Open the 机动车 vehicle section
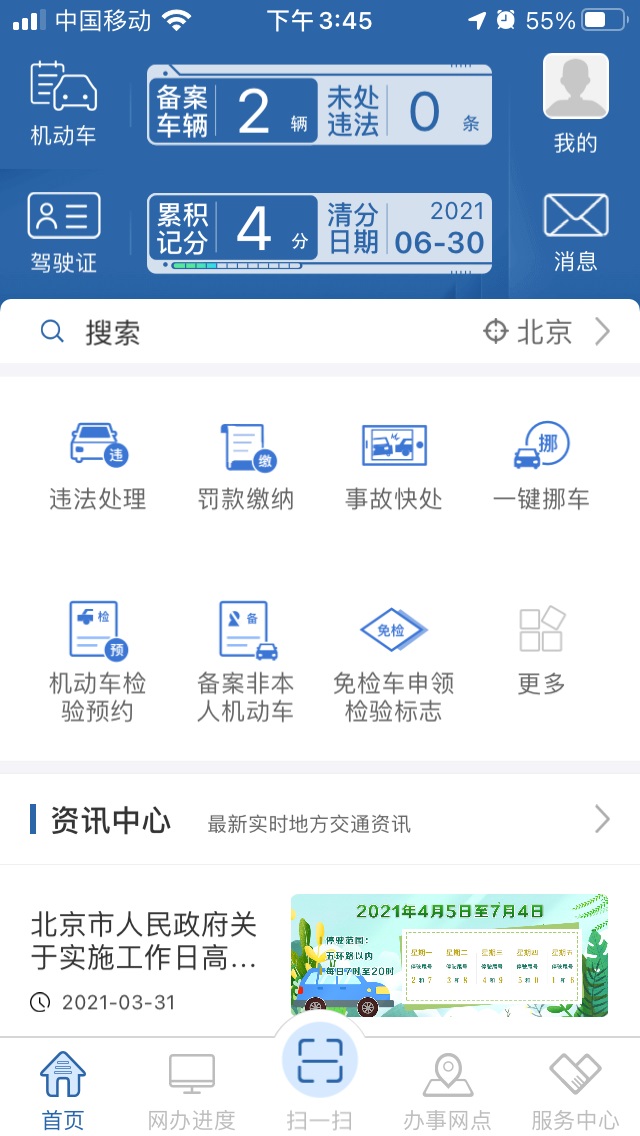Image resolution: width=640 pixels, height=1136 pixels. point(63,103)
